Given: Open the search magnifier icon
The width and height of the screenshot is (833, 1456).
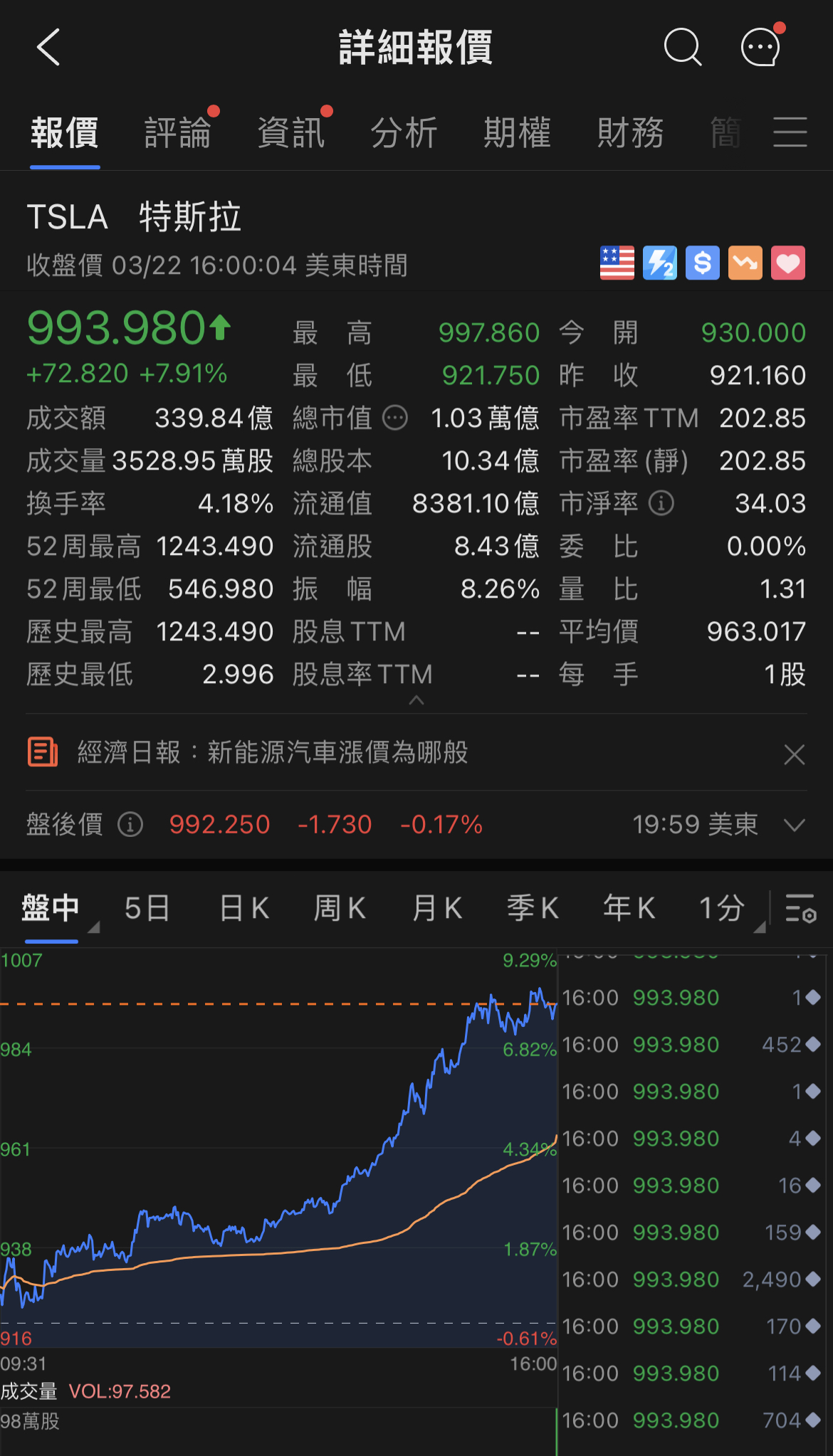Looking at the screenshot, I should coord(683,48).
